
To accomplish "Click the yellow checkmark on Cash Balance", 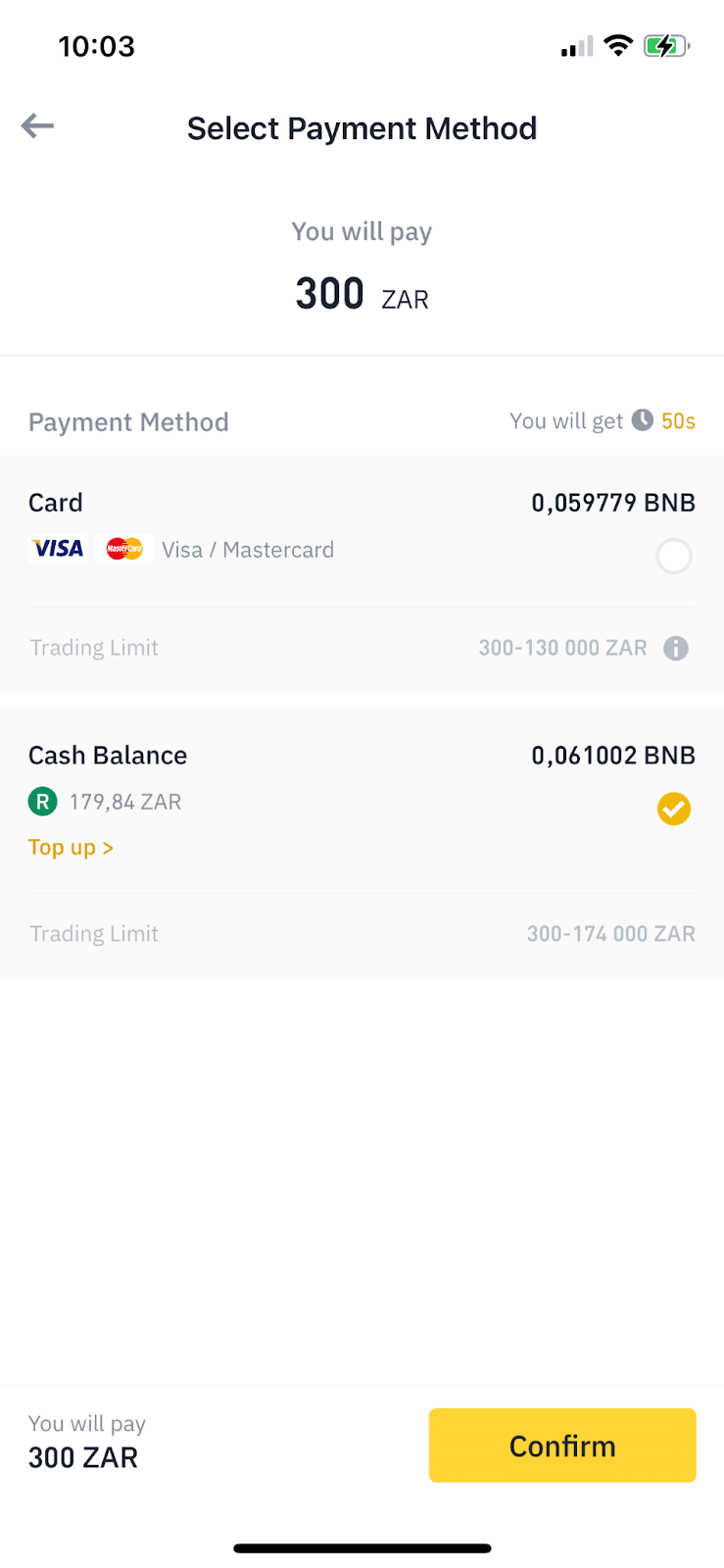I will (x=673, y=808).
